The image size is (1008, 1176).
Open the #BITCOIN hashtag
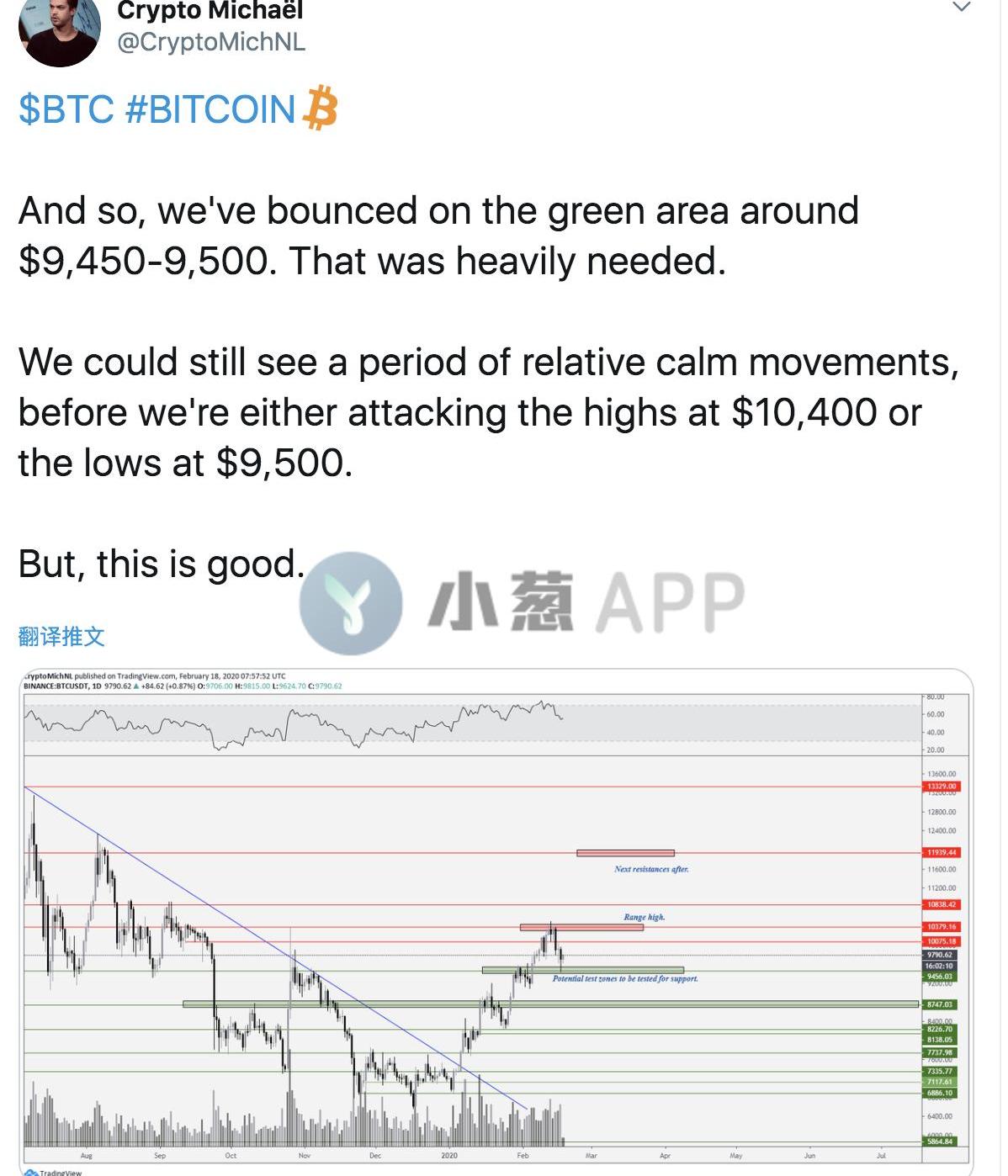[x=210, y=110]
